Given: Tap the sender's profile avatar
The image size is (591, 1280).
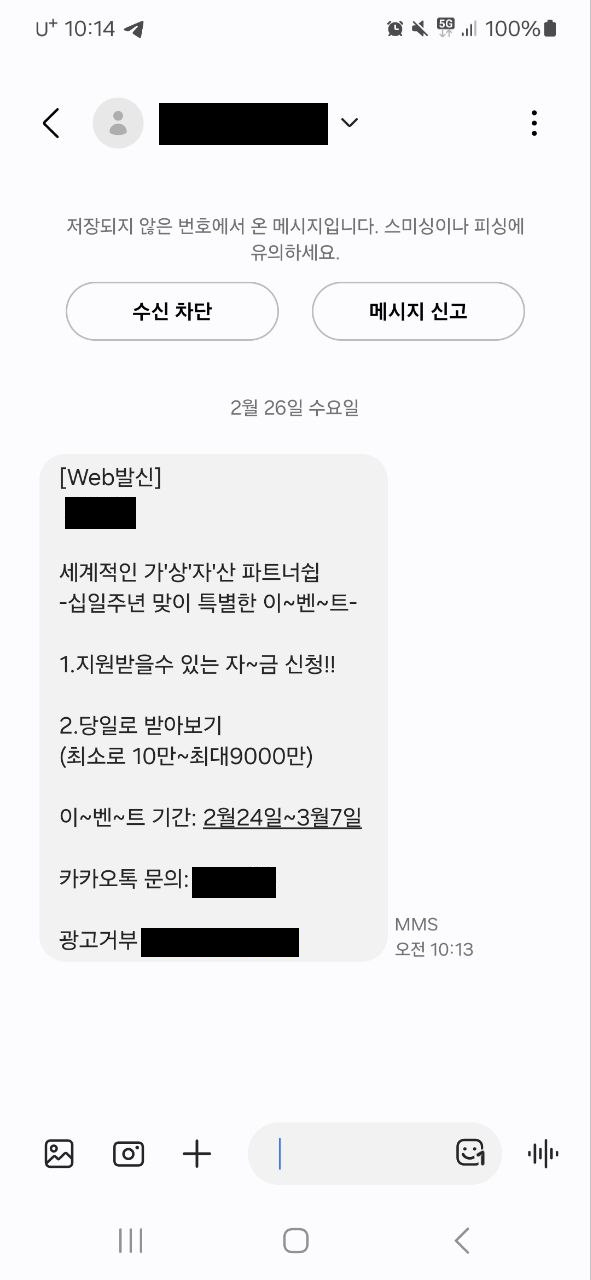Looking at the screenshot, I should tap(118, 123).
